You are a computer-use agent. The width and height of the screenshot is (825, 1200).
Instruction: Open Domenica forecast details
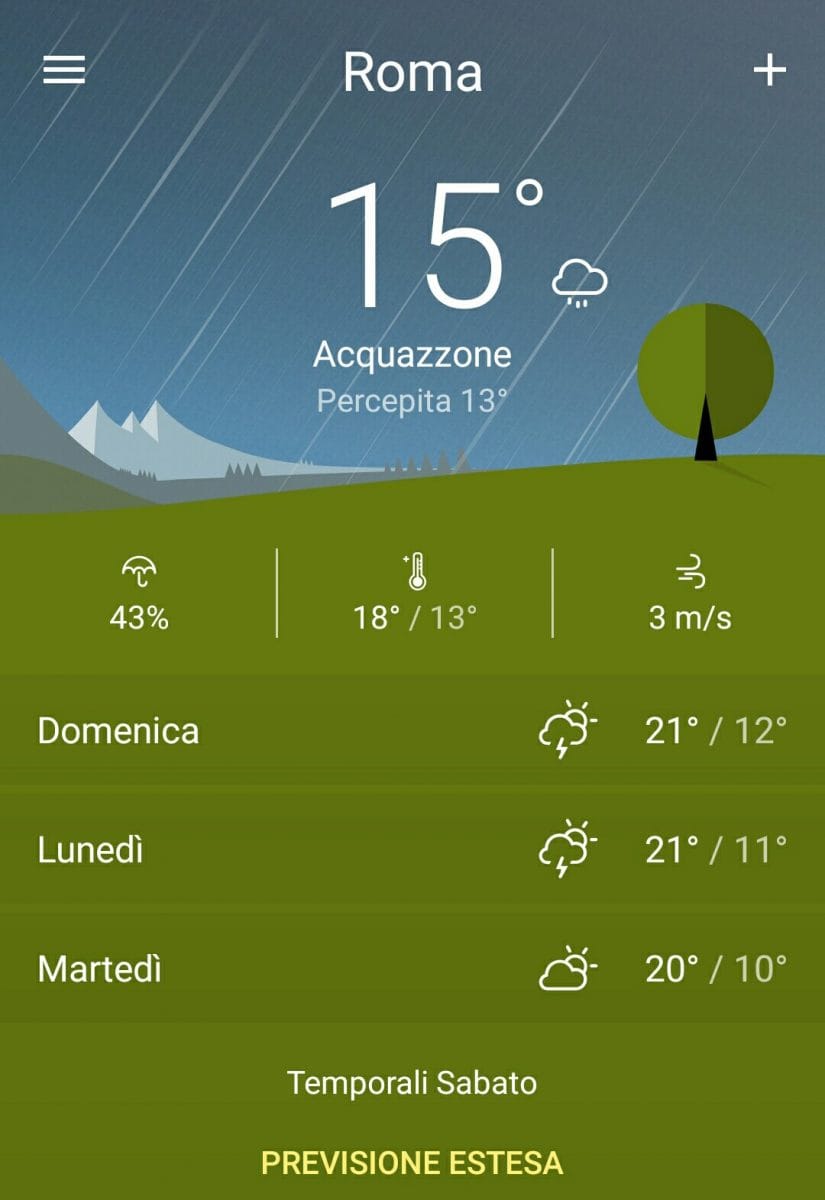coord(412,731)
